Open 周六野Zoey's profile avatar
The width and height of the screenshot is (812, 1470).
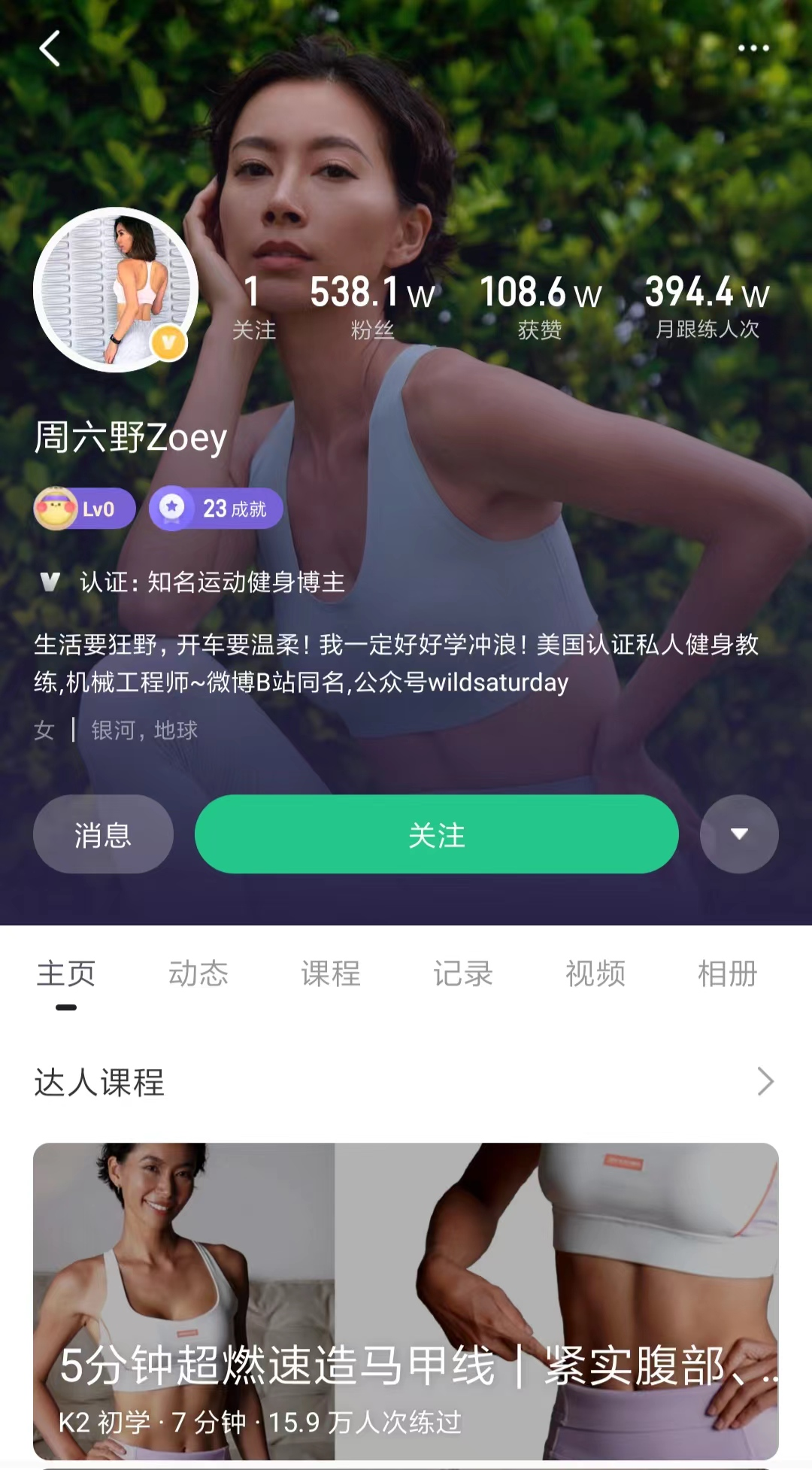116,290
